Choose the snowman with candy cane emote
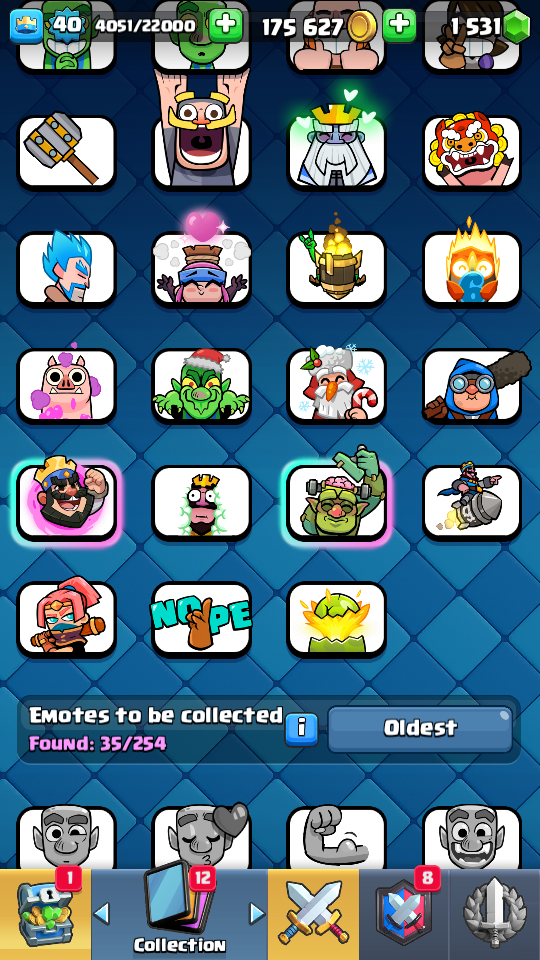Screen dimensions: 540x960 (x=337, y=386)
